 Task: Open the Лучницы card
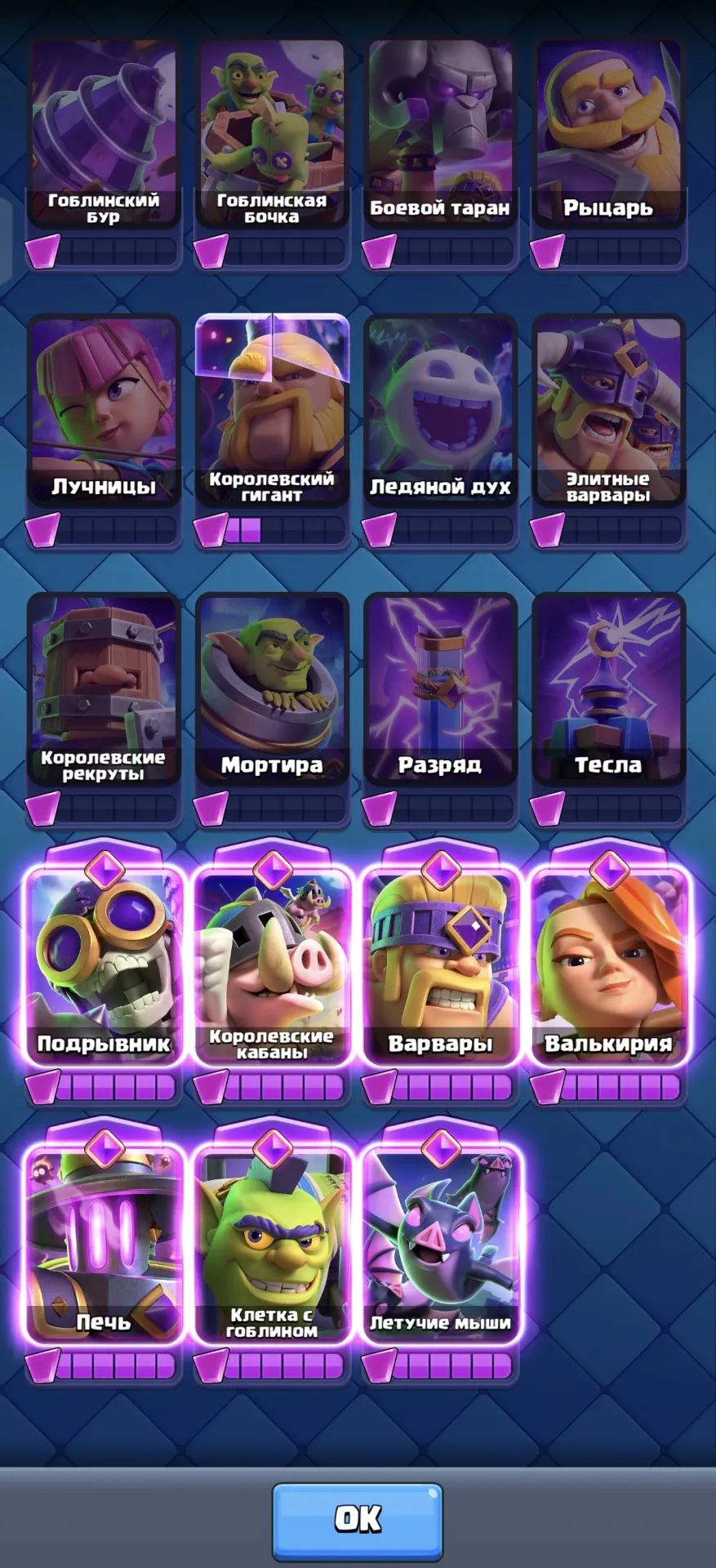coord(104,411)
